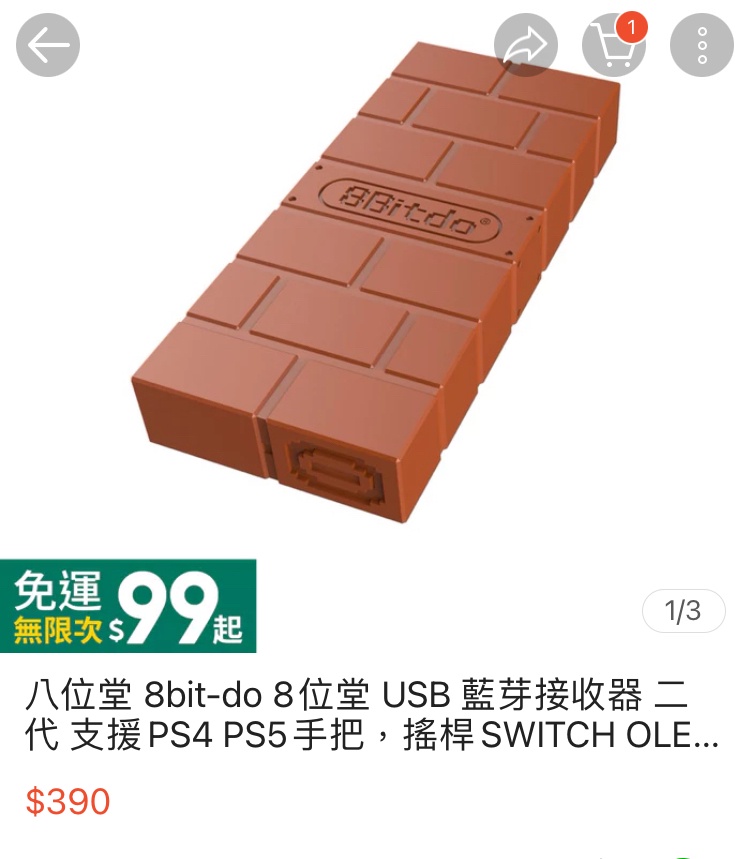Viewport: 750px width, 859px height.
Task: Share this product listing
Action: pyautogui.click(x=526, y=45)
